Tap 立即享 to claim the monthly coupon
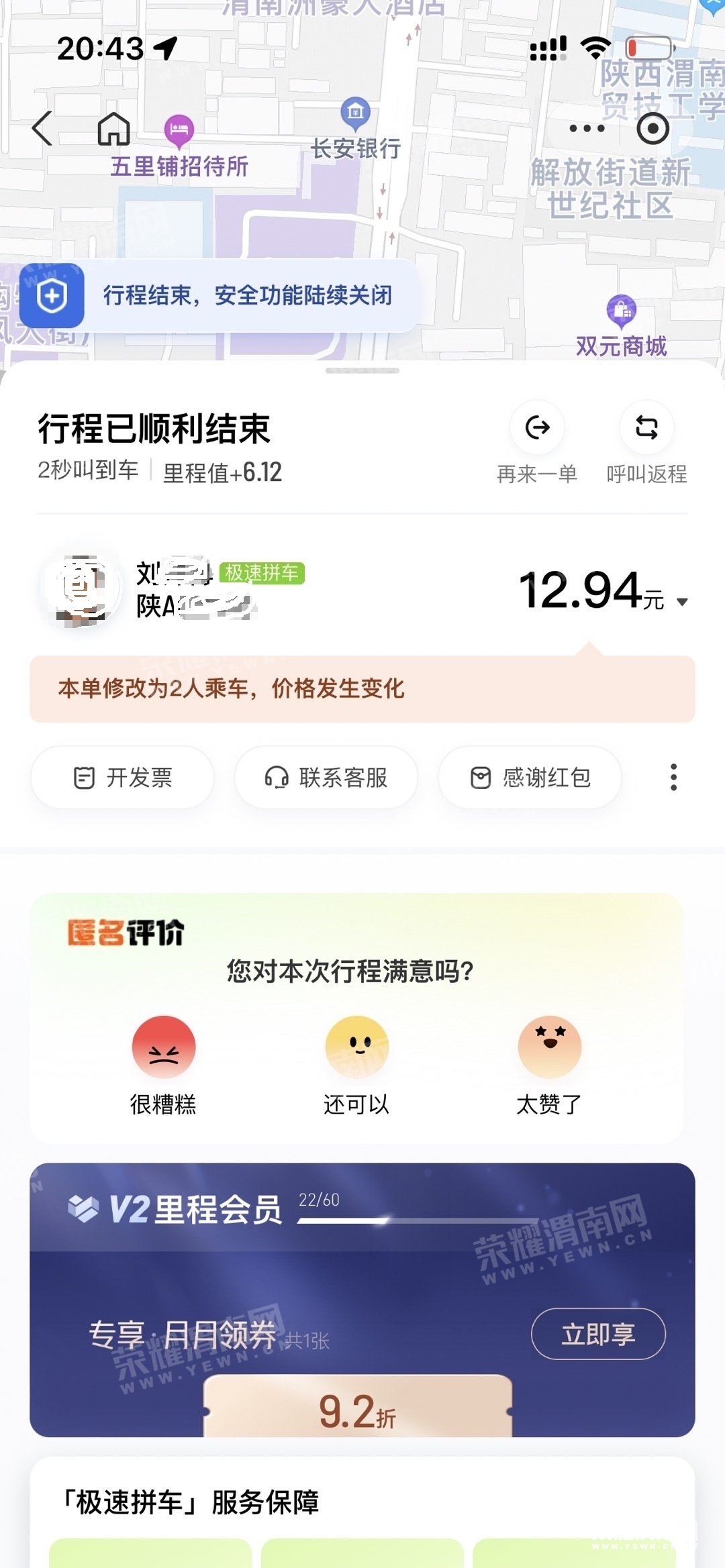Image resolution: width=725 pixels, height=1568 pixels. pyautogui.click(x=598, y=1334)
